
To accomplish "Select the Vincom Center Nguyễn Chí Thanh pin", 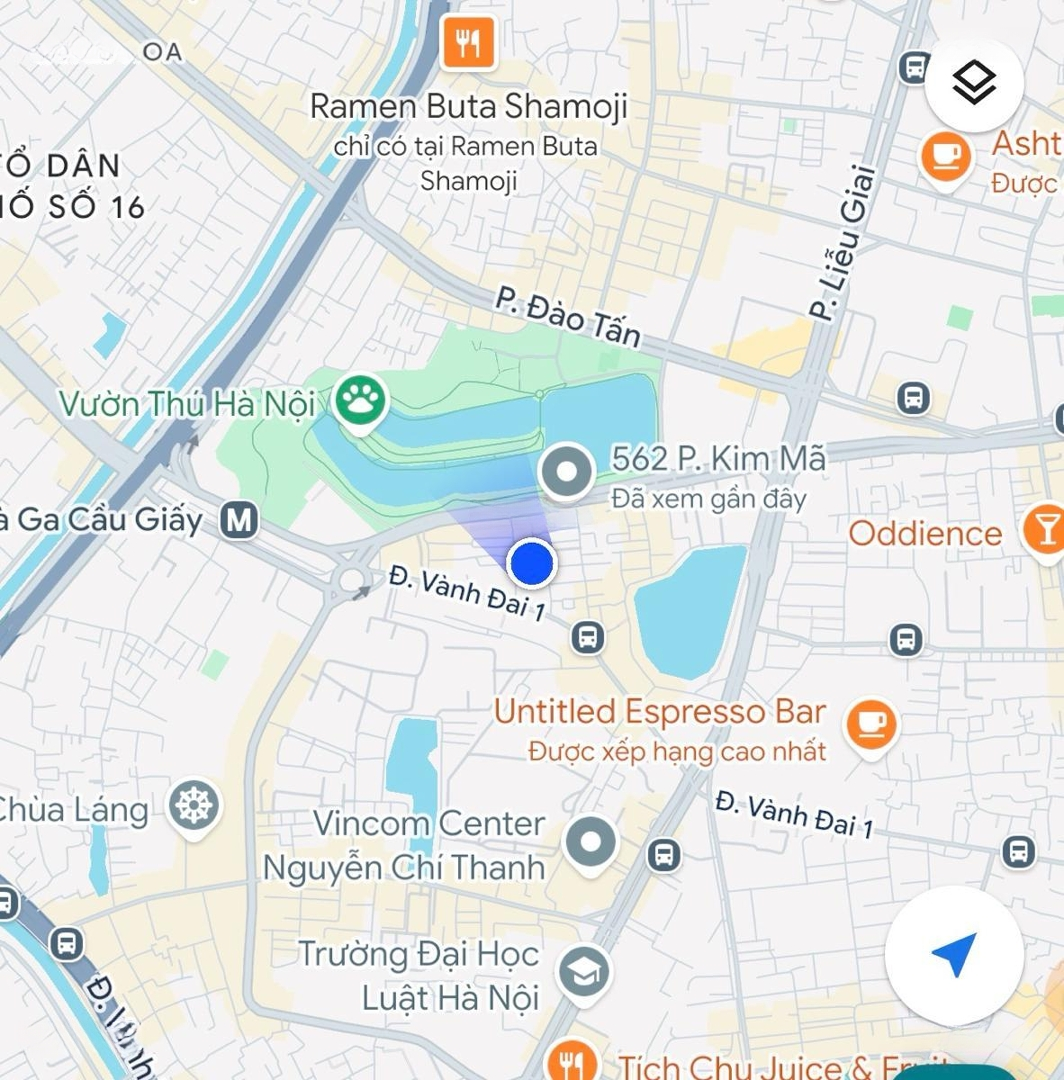I will (x=591, y=843).
